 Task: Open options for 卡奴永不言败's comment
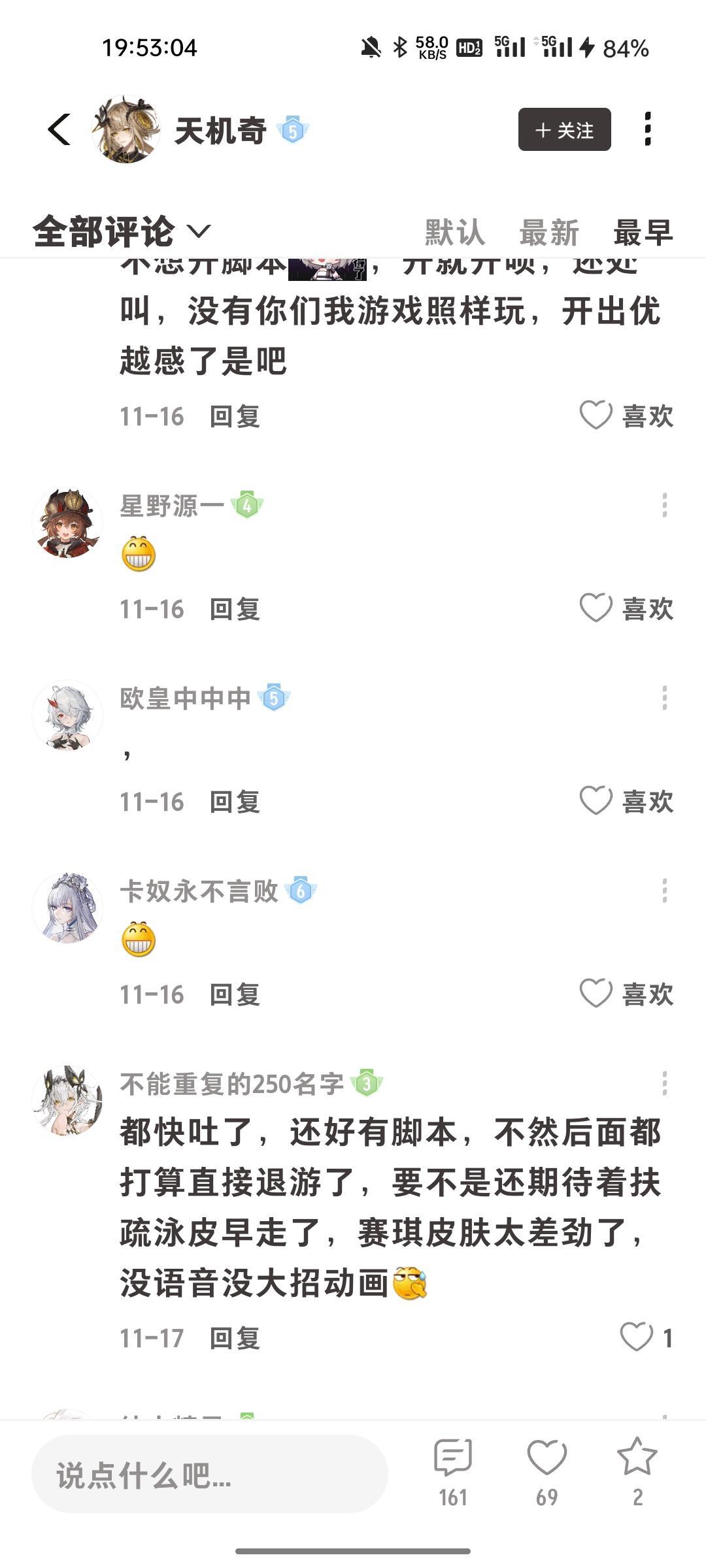664,890
